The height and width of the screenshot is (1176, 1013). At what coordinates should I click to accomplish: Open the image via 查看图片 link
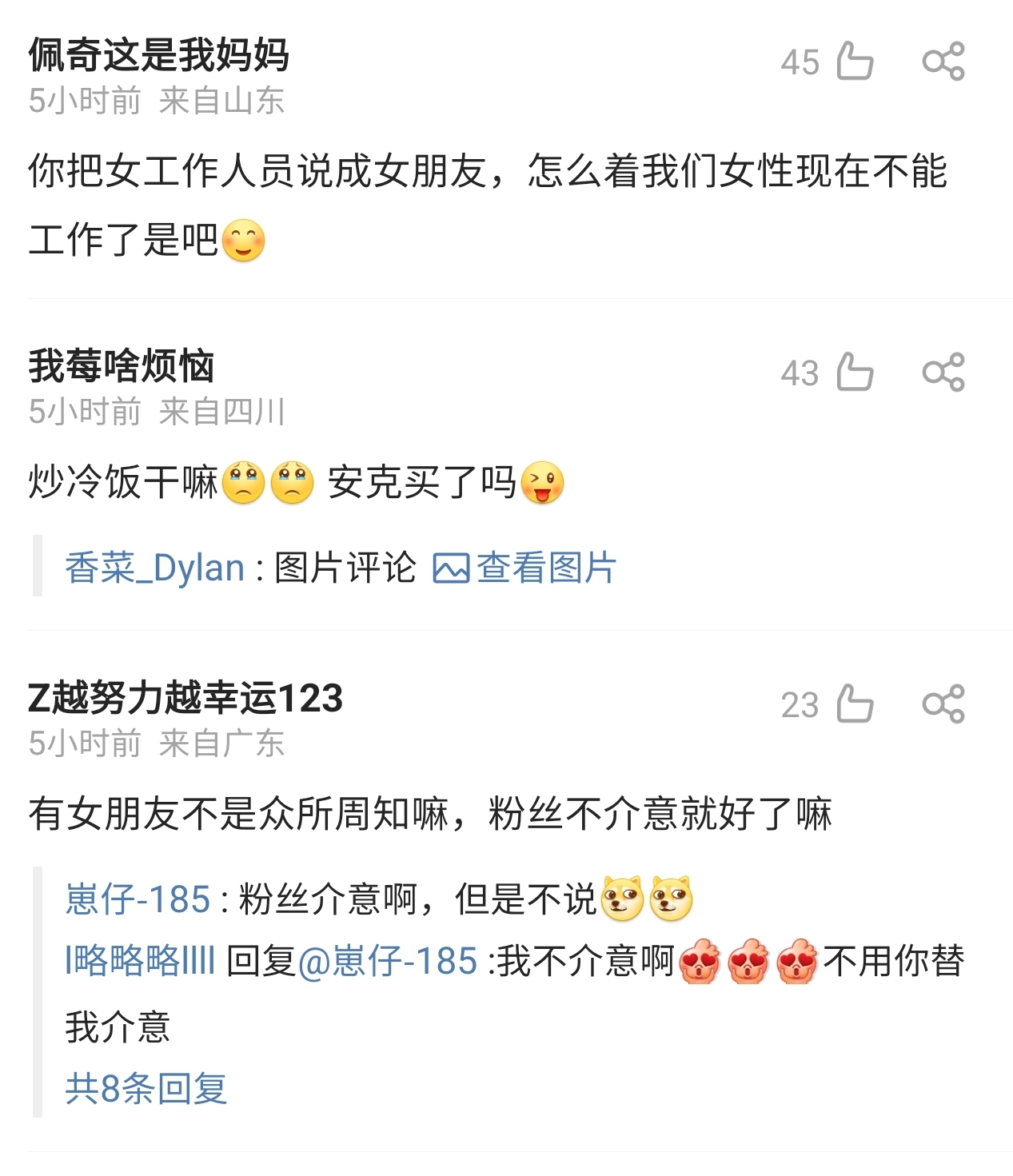point(544,569)
